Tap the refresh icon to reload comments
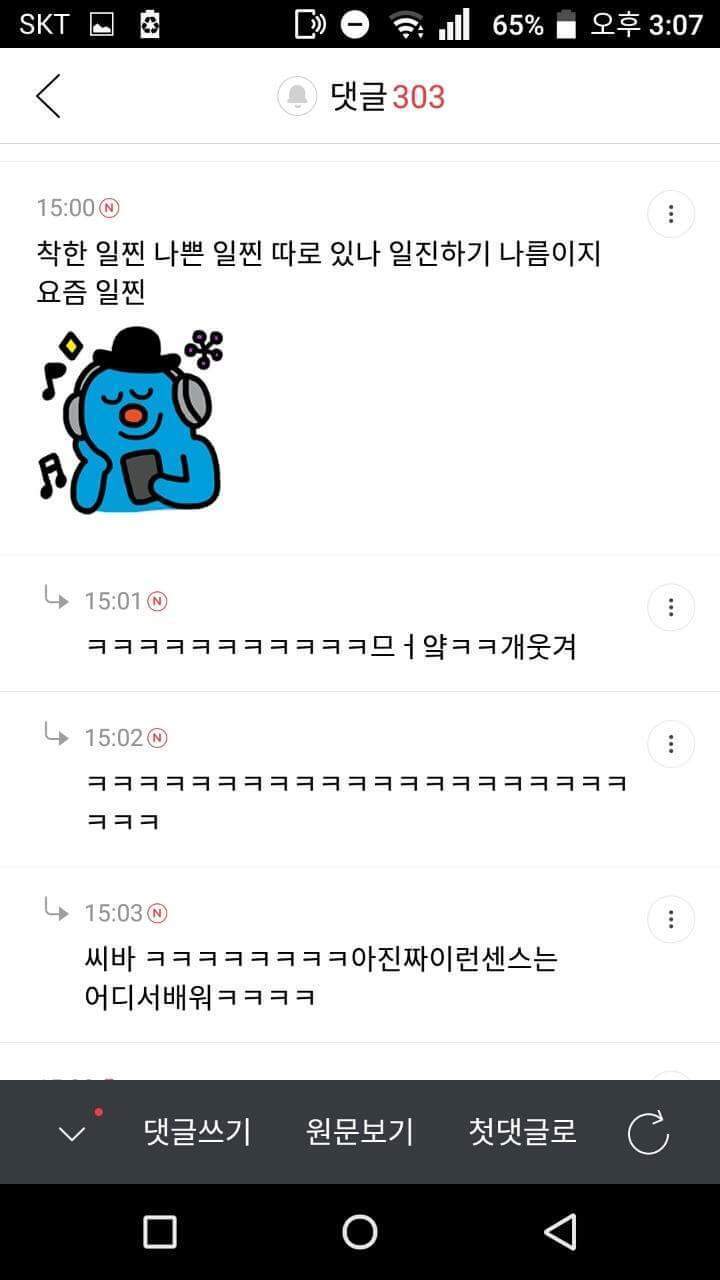Screen dimensions: 720x1280 click(649, 1132)
